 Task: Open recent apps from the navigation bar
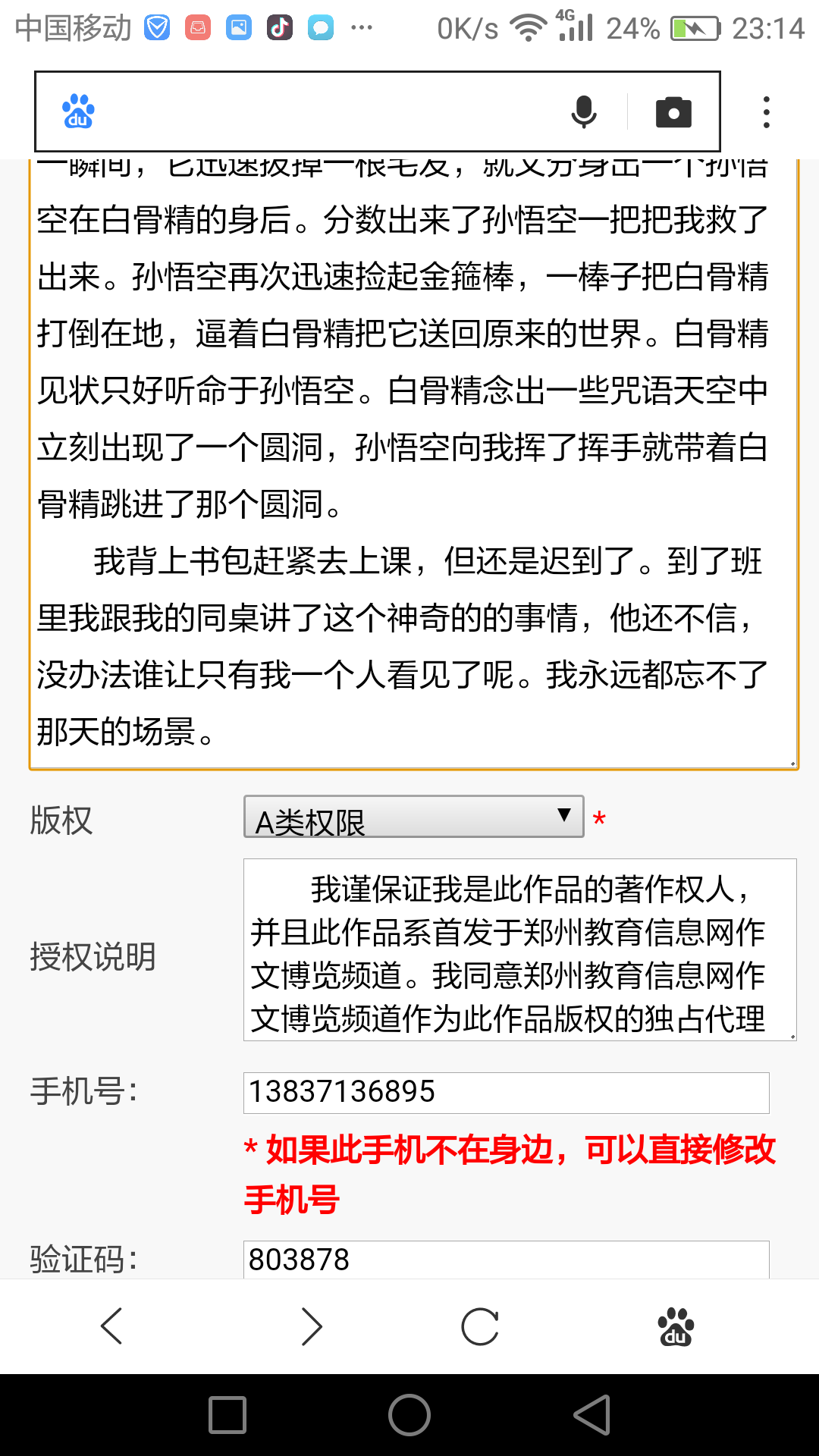(227, 1415)
